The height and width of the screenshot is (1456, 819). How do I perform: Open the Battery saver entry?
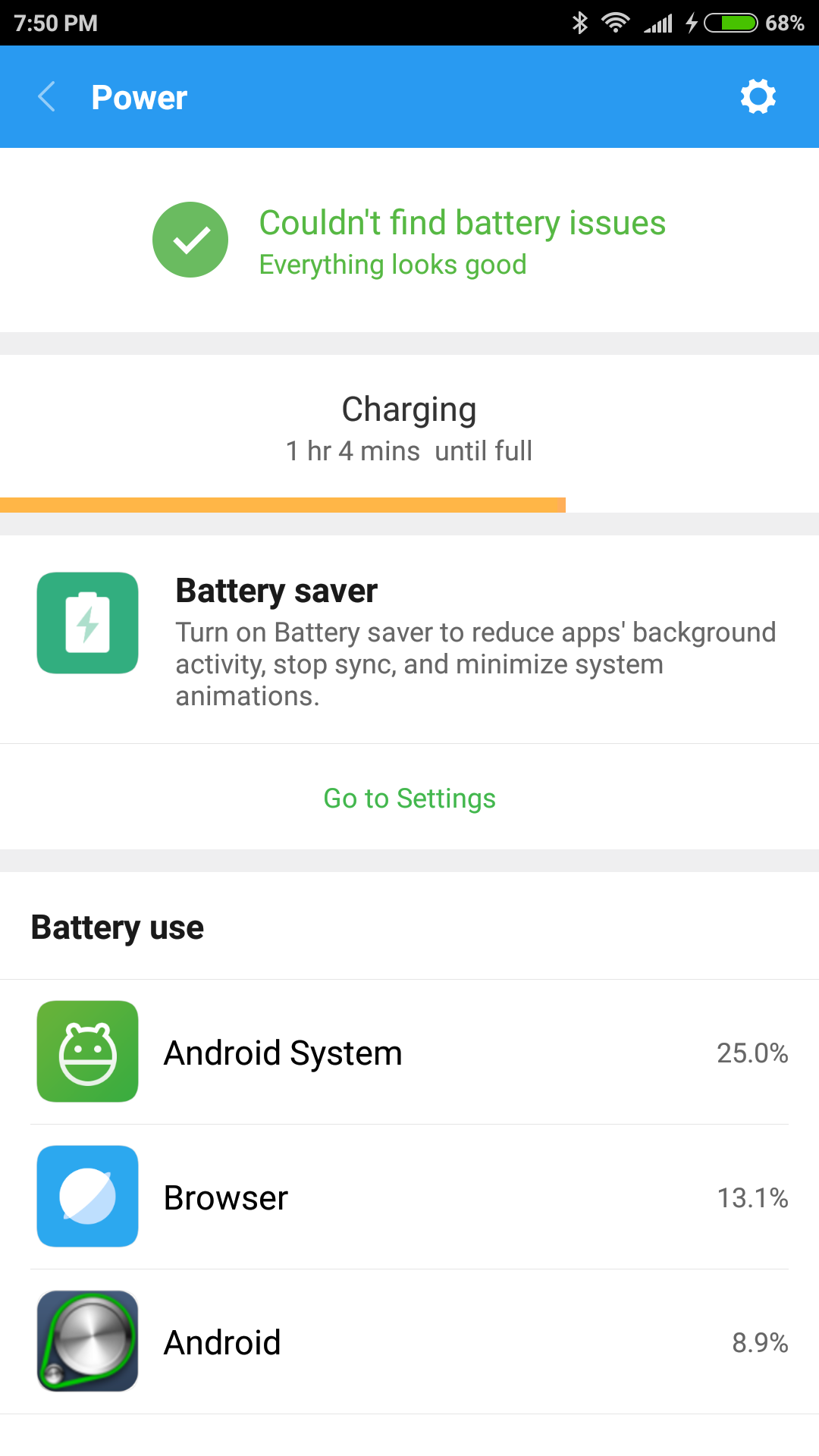point(409,639)
